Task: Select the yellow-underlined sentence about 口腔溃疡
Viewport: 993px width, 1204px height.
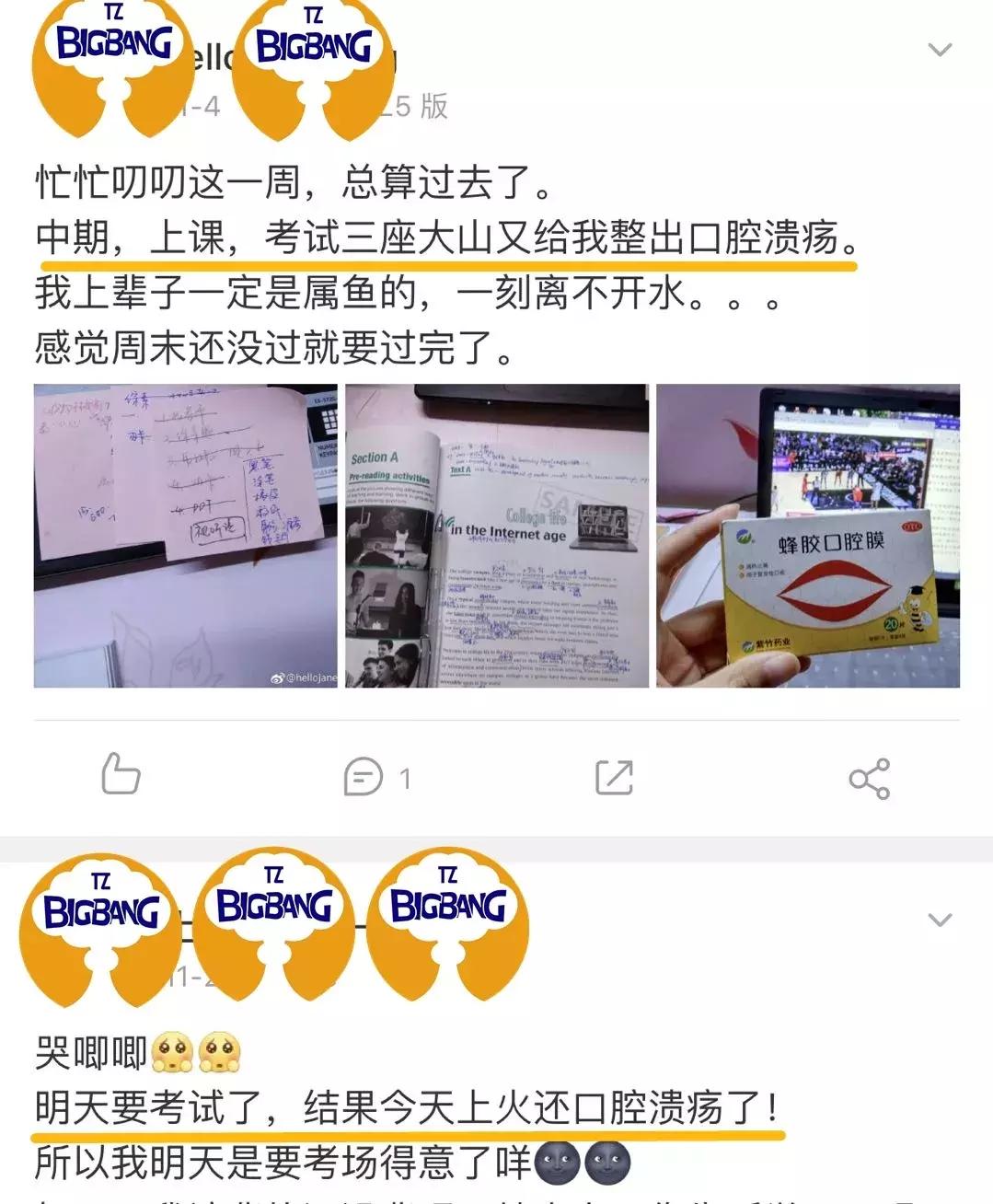Action: (451, 237)
